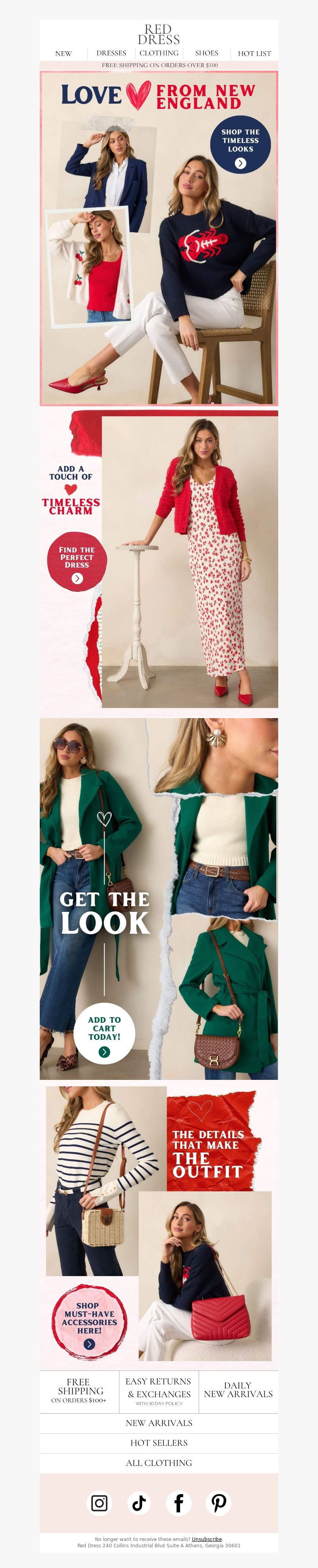The height and width of the screenshot is (1568, 318).
Task: Tap the Unsubscribe link
Action: 207,1539
